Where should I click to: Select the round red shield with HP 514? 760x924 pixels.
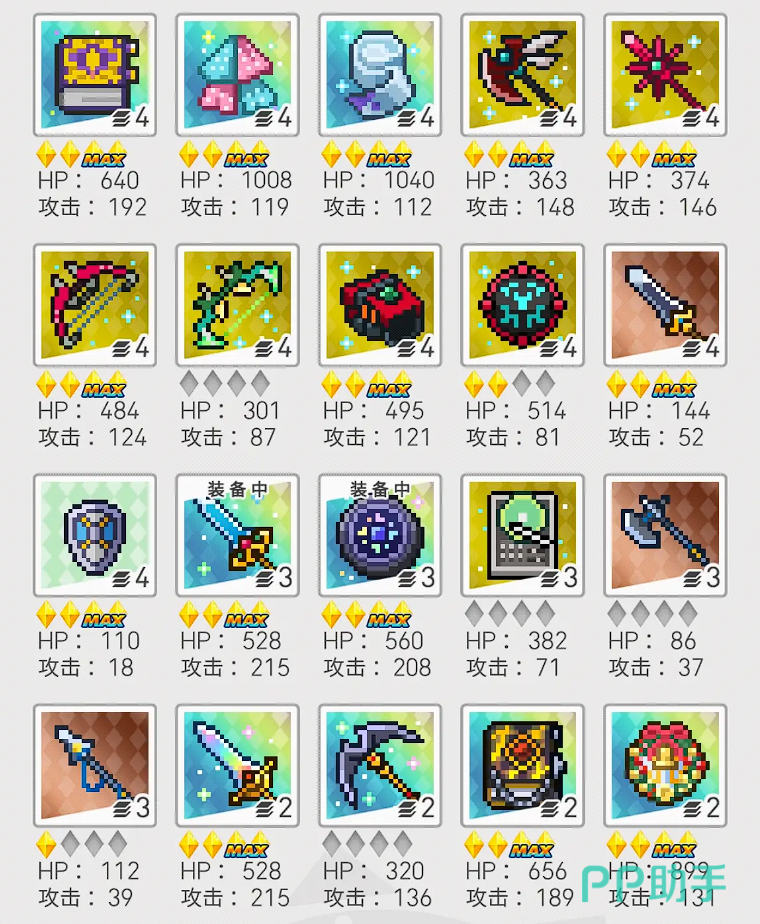pos(523,305)
